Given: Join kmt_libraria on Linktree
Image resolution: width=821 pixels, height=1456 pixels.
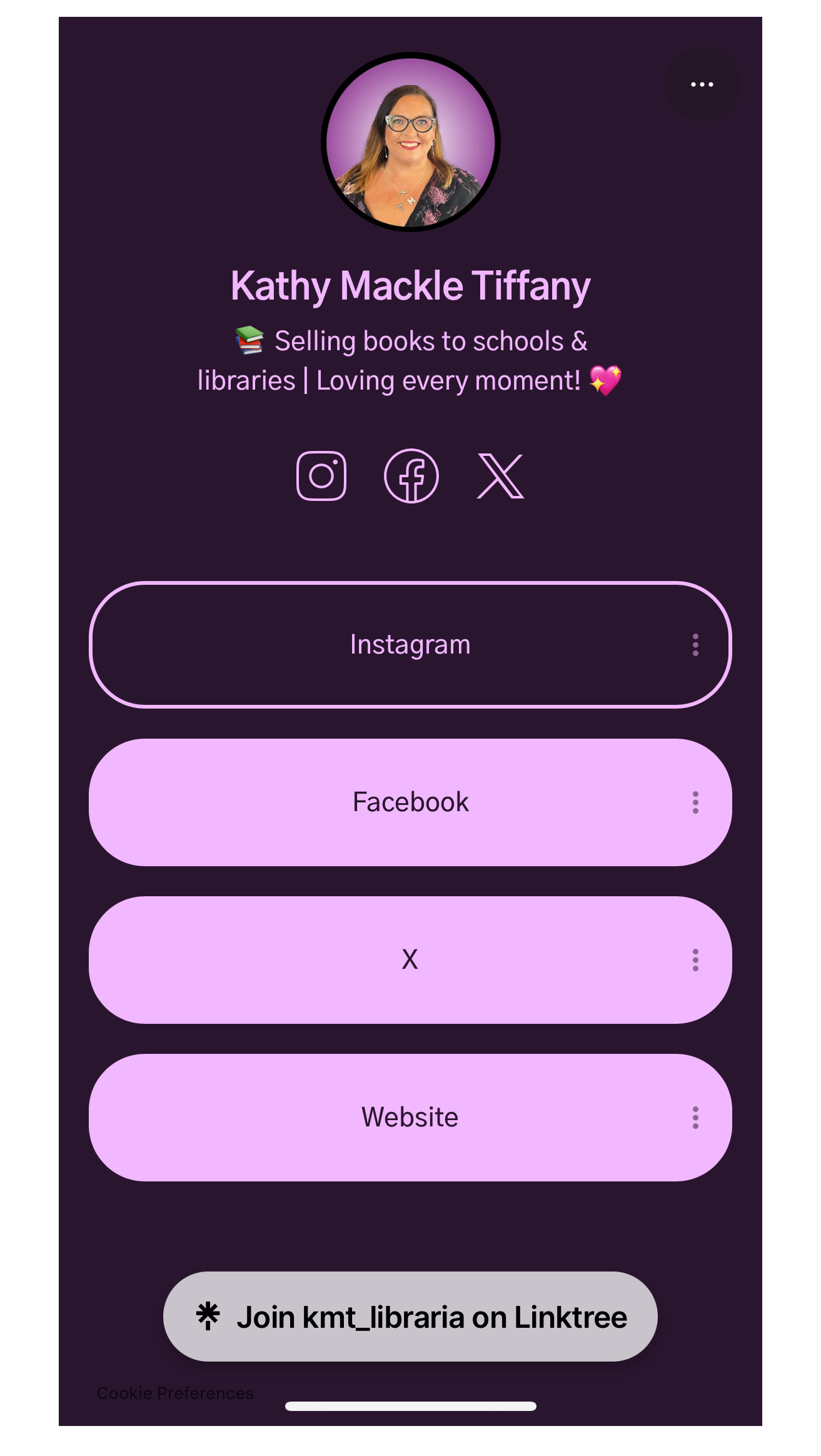Looking at the screenshot, I should point(410,1316).
